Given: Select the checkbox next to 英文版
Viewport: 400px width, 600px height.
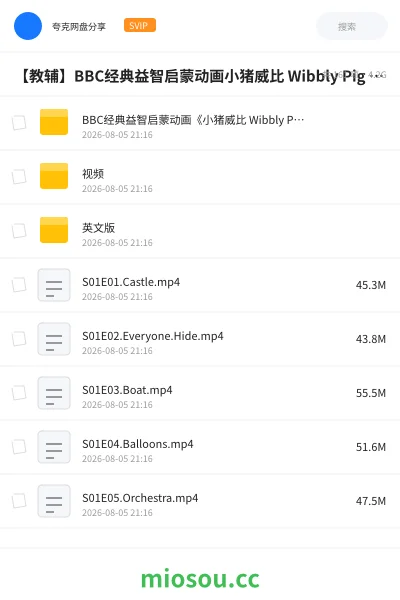Looking at the screenshot, I should pos(19,230).
